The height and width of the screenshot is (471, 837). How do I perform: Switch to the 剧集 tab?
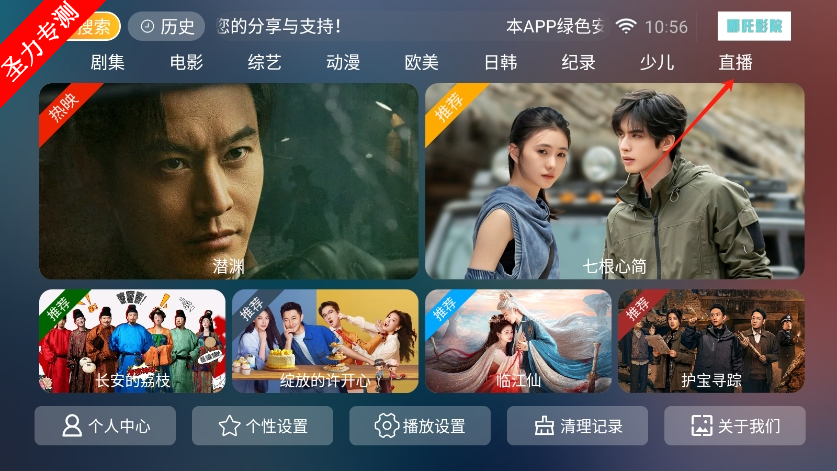(x=108, y=63)
